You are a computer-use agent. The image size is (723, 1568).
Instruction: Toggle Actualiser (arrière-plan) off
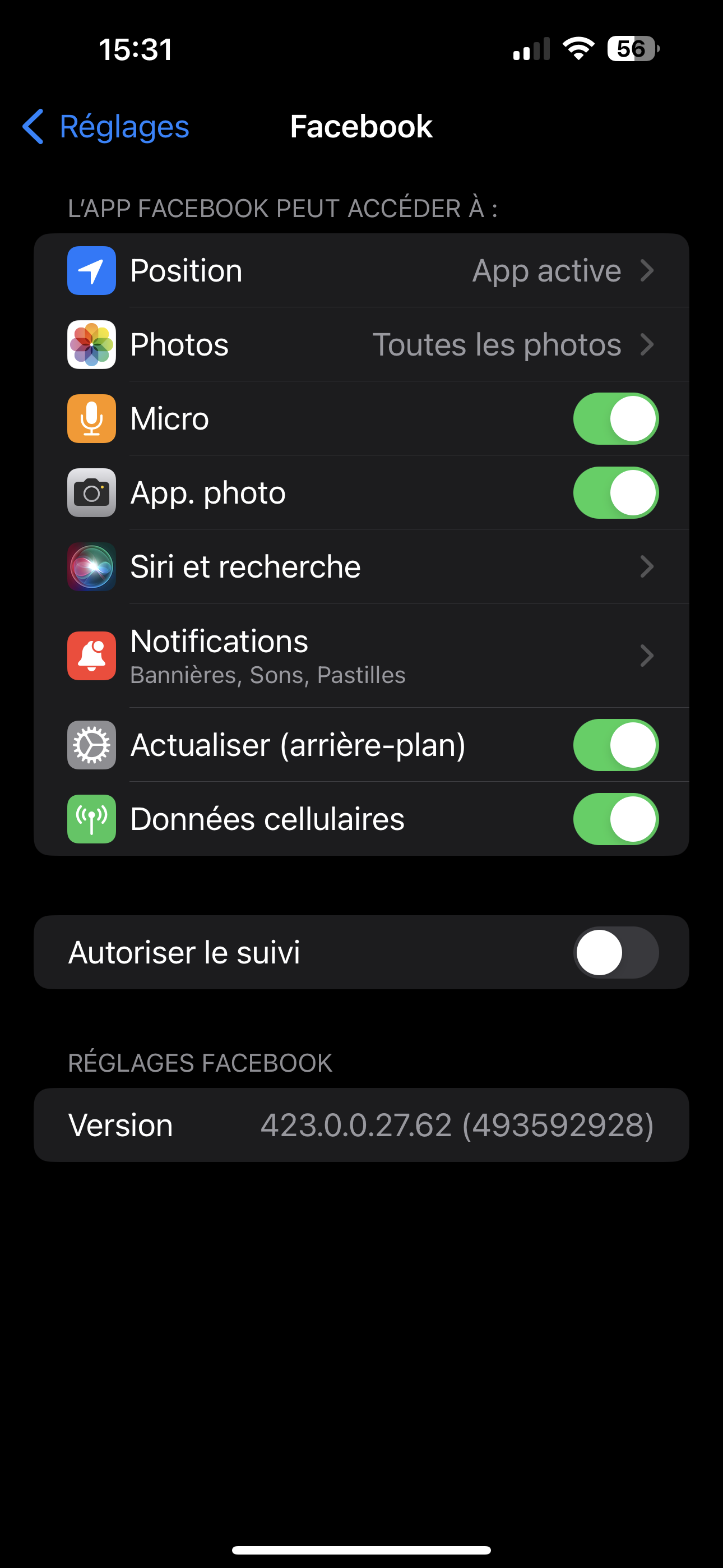tap(615, 745)
